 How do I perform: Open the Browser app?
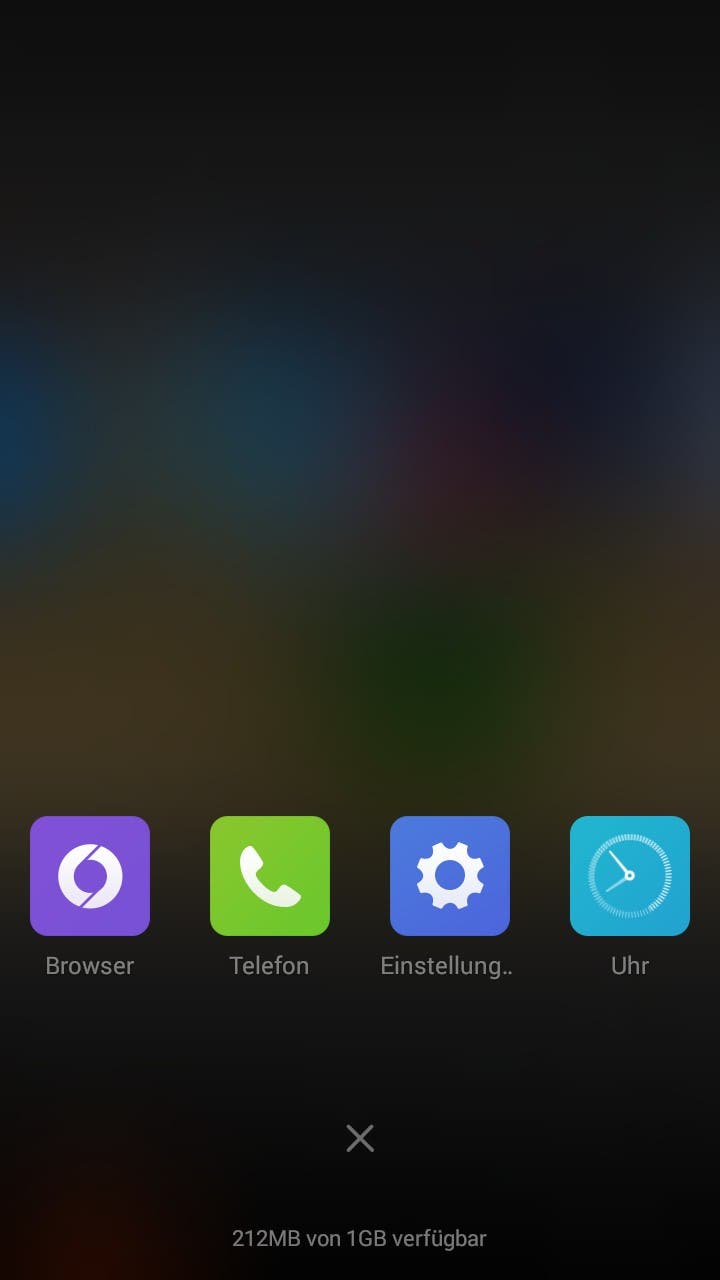pyautogui.click(x=90, y=876)
